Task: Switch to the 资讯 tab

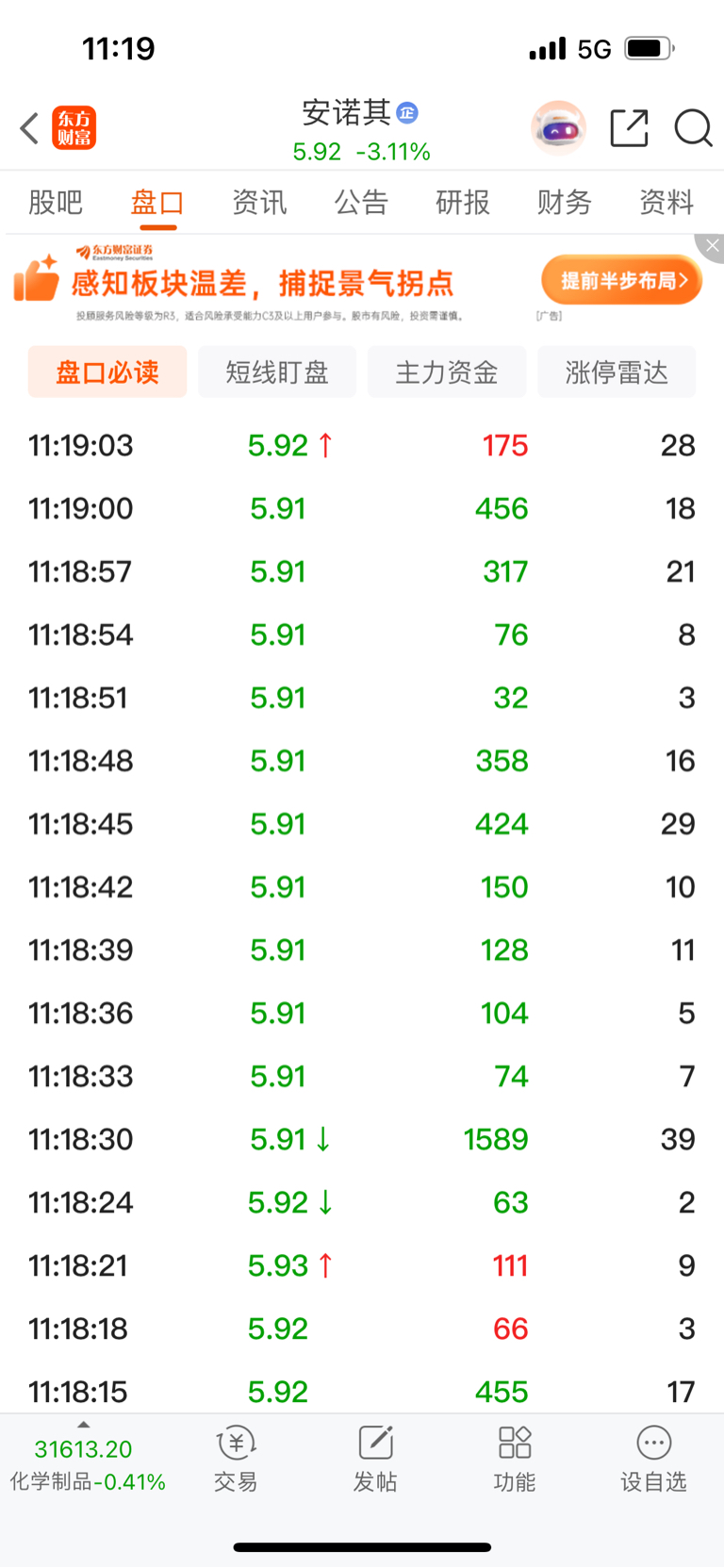Action: 259,202
